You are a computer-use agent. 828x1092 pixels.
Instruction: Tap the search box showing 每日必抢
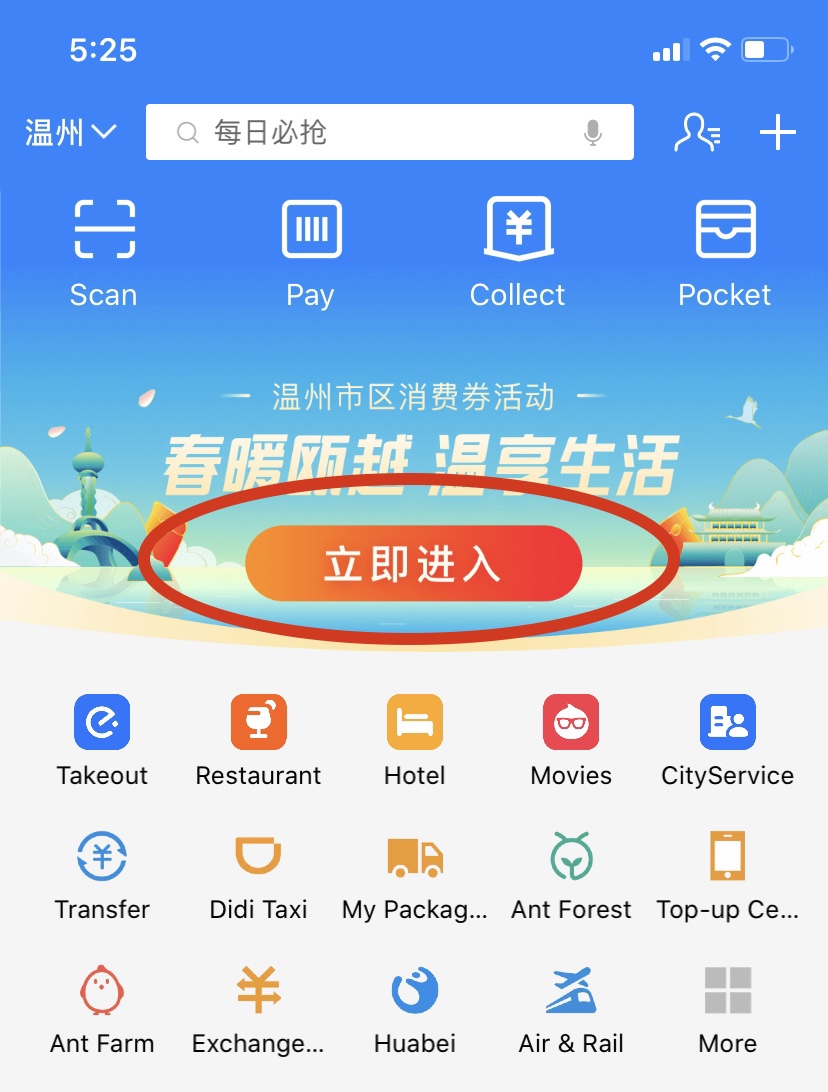point(389,132)
